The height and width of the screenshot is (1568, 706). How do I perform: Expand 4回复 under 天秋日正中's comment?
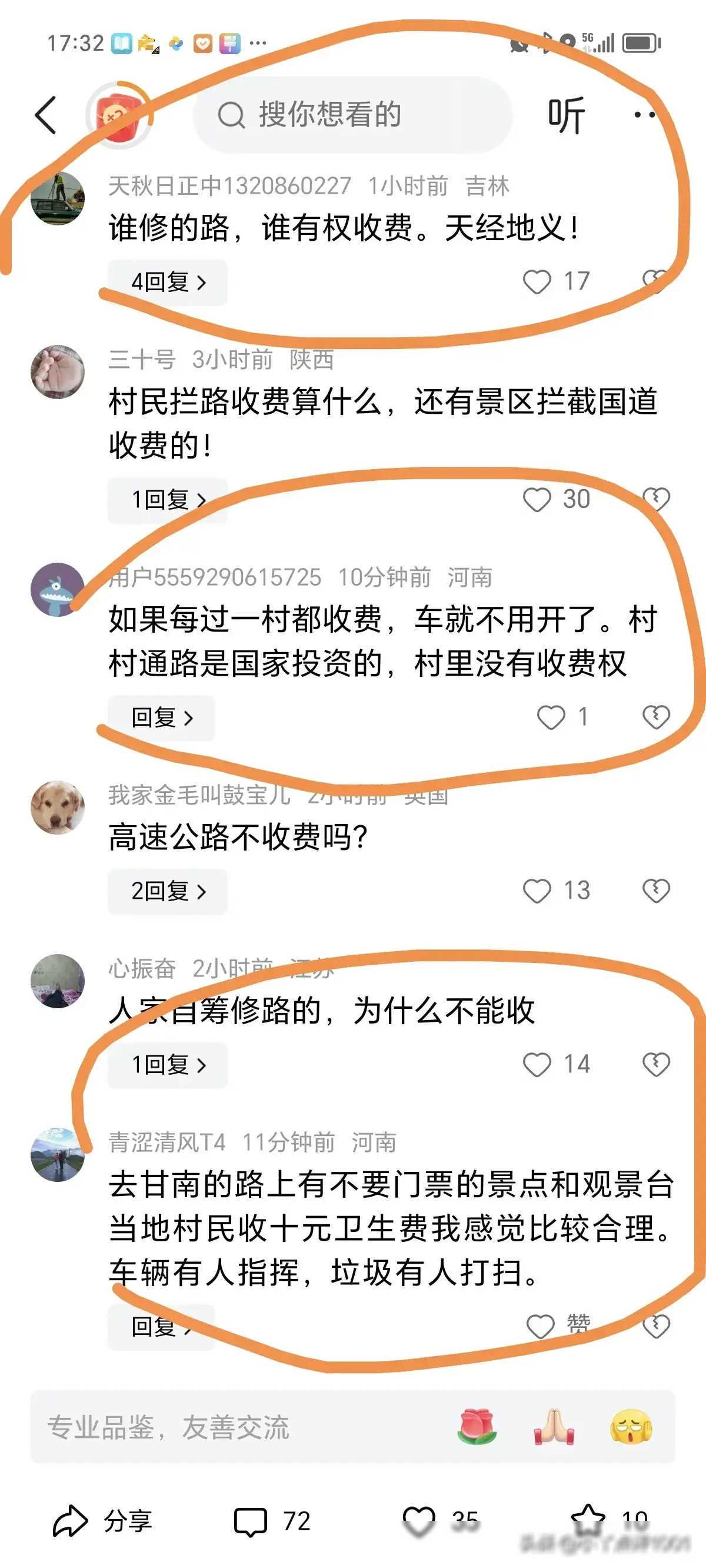point(168,283)
